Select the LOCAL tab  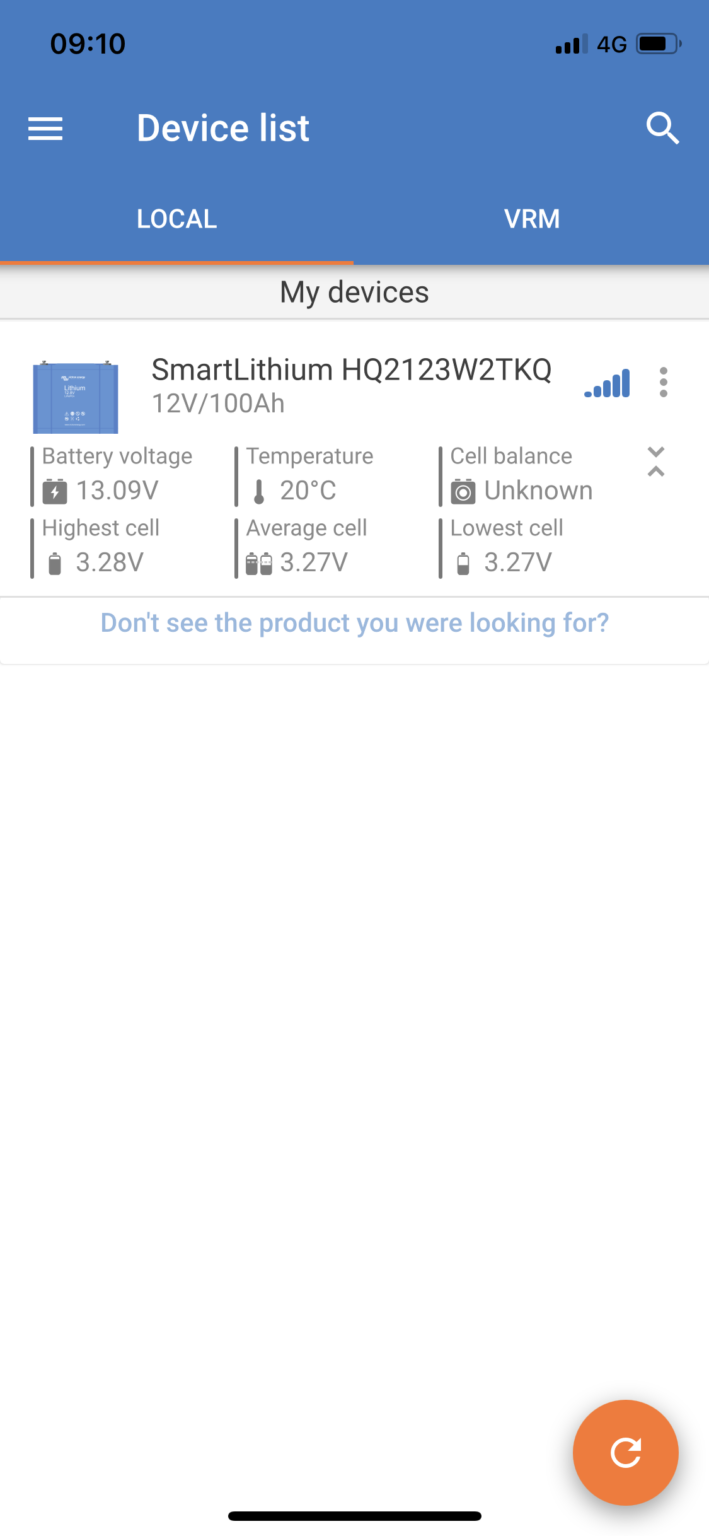177,219
